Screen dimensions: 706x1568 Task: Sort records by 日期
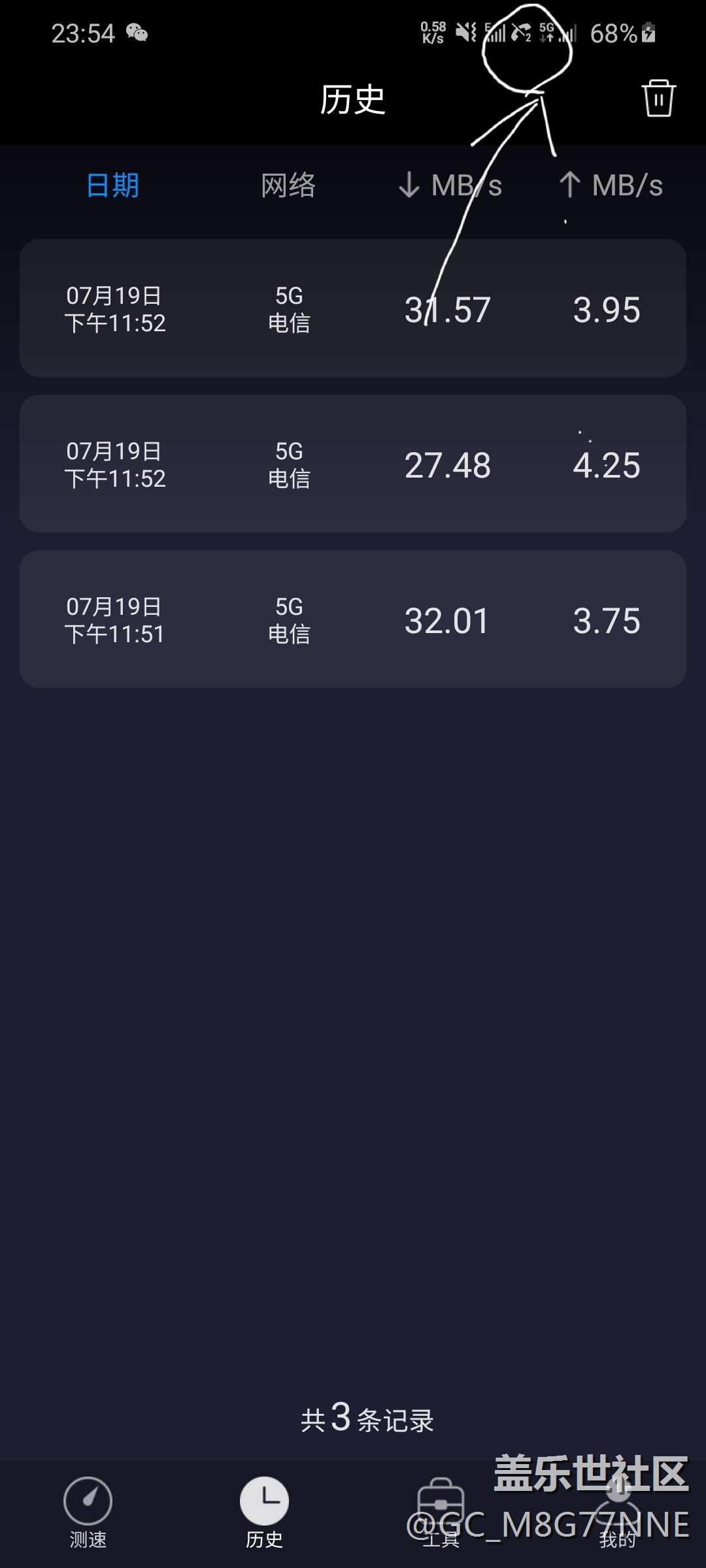[x=113, y=186]
